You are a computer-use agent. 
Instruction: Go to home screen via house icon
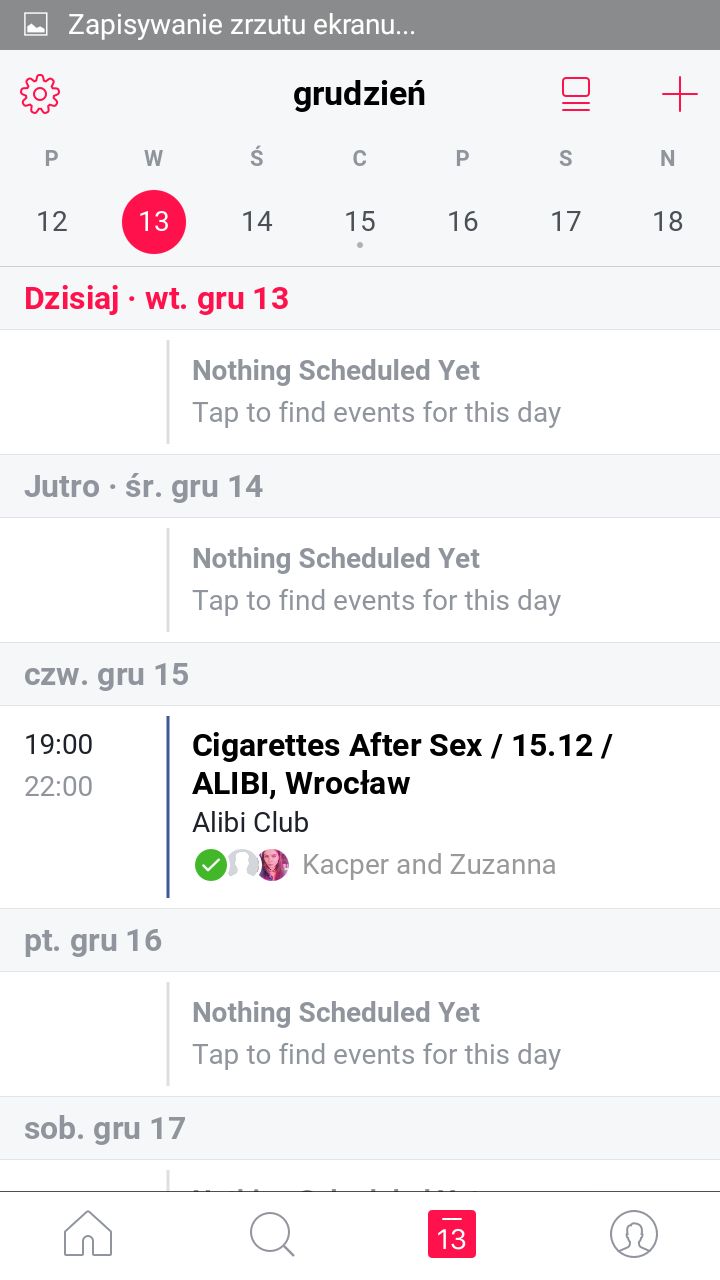click(x=87, y=1235)
